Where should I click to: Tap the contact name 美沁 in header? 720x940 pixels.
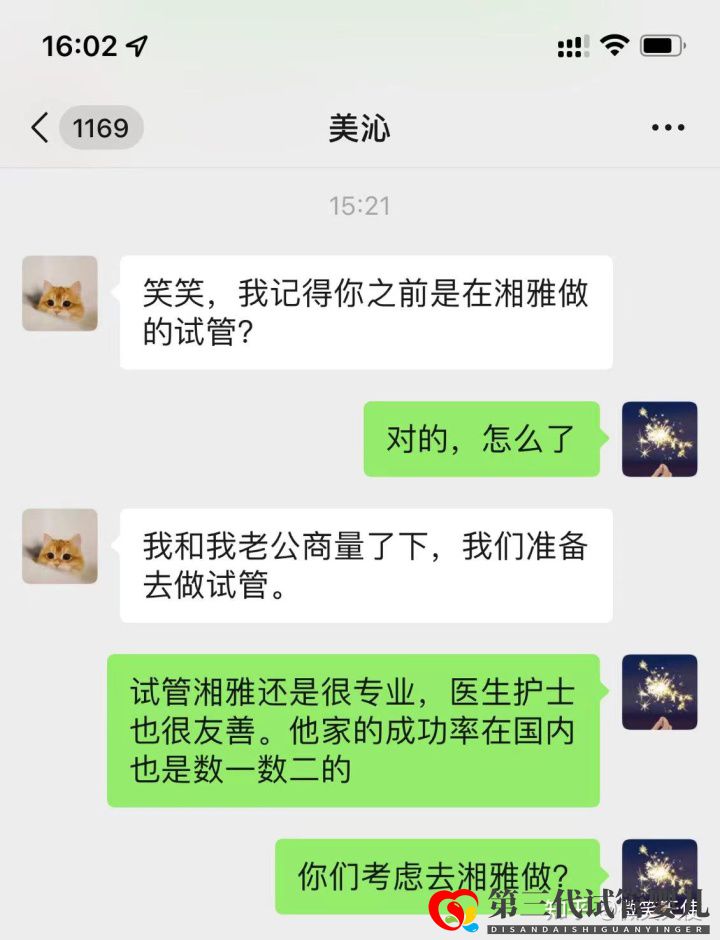coord(360,128)
